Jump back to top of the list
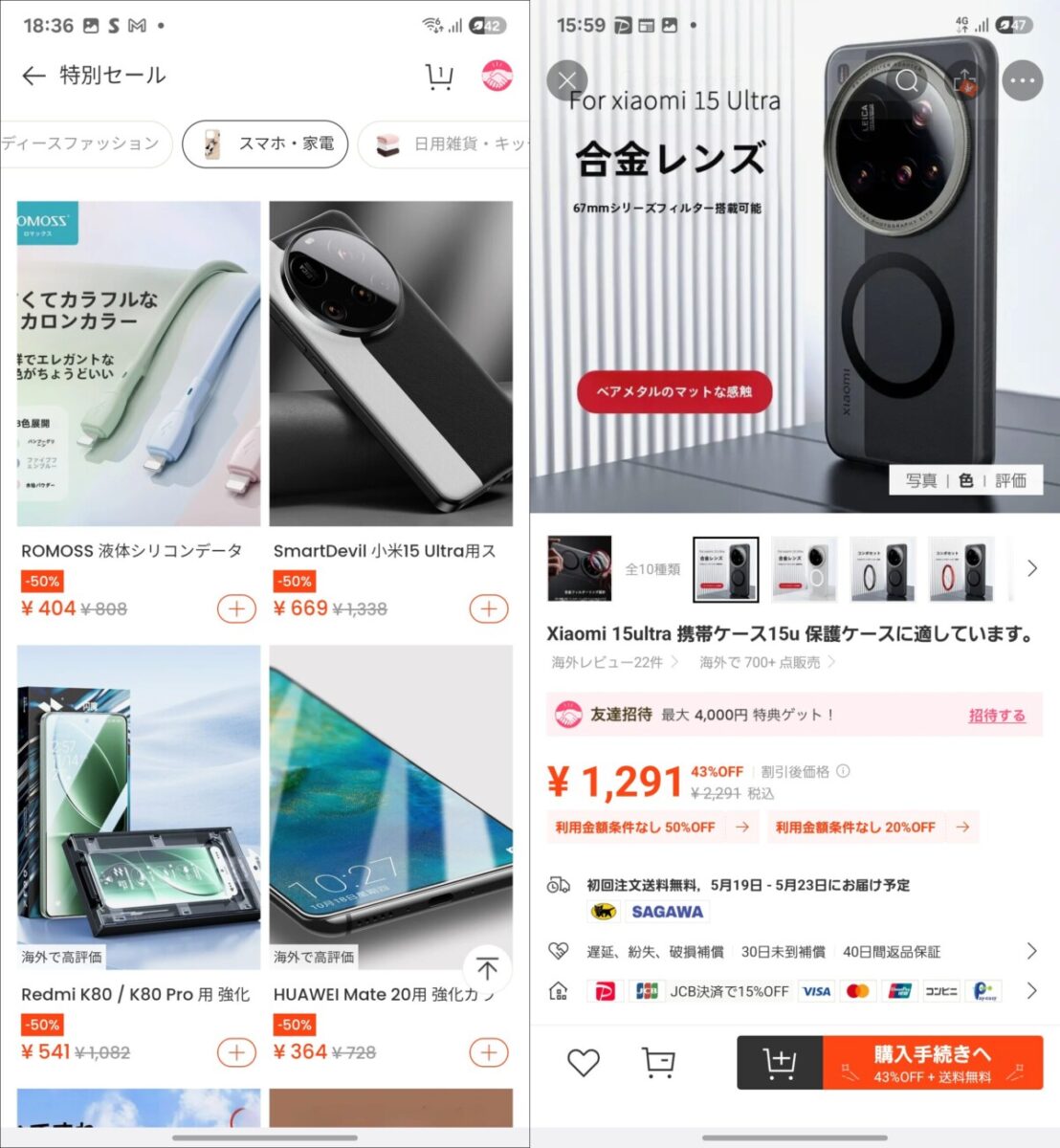 point(487,968)
